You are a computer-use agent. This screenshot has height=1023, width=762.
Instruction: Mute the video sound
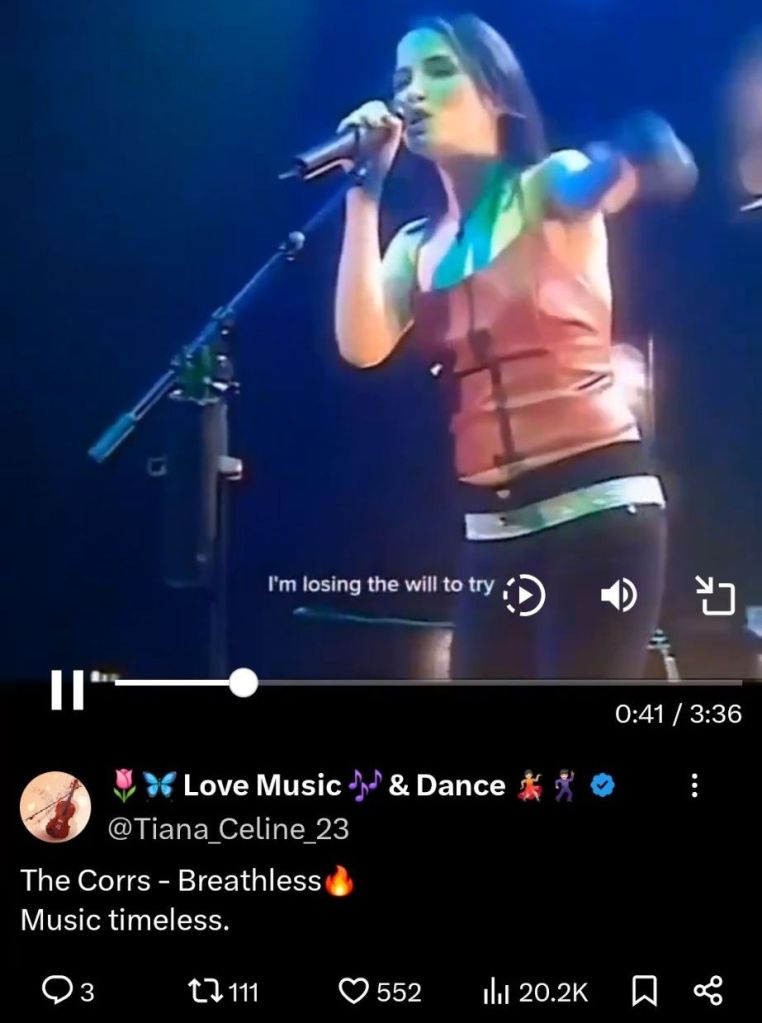pyautogui.click(x=618, y=596)
